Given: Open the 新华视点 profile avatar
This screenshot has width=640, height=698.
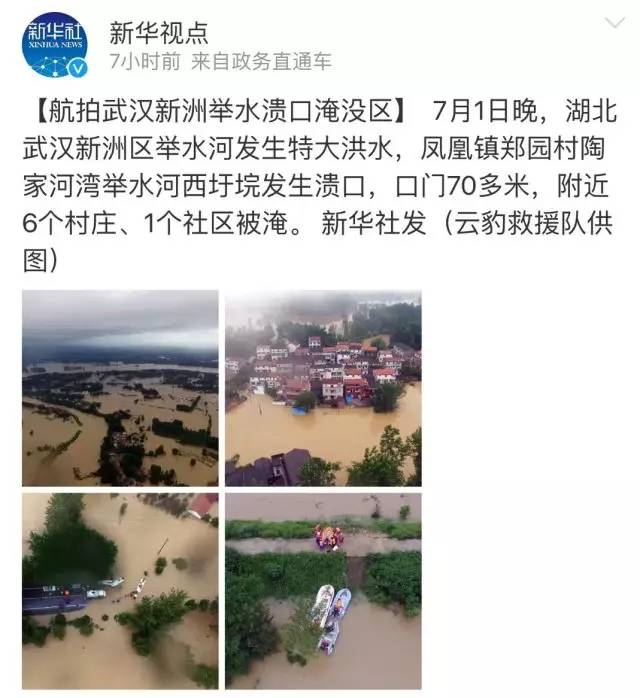Looking at the screenshot, I should click(x=55, y=45).
